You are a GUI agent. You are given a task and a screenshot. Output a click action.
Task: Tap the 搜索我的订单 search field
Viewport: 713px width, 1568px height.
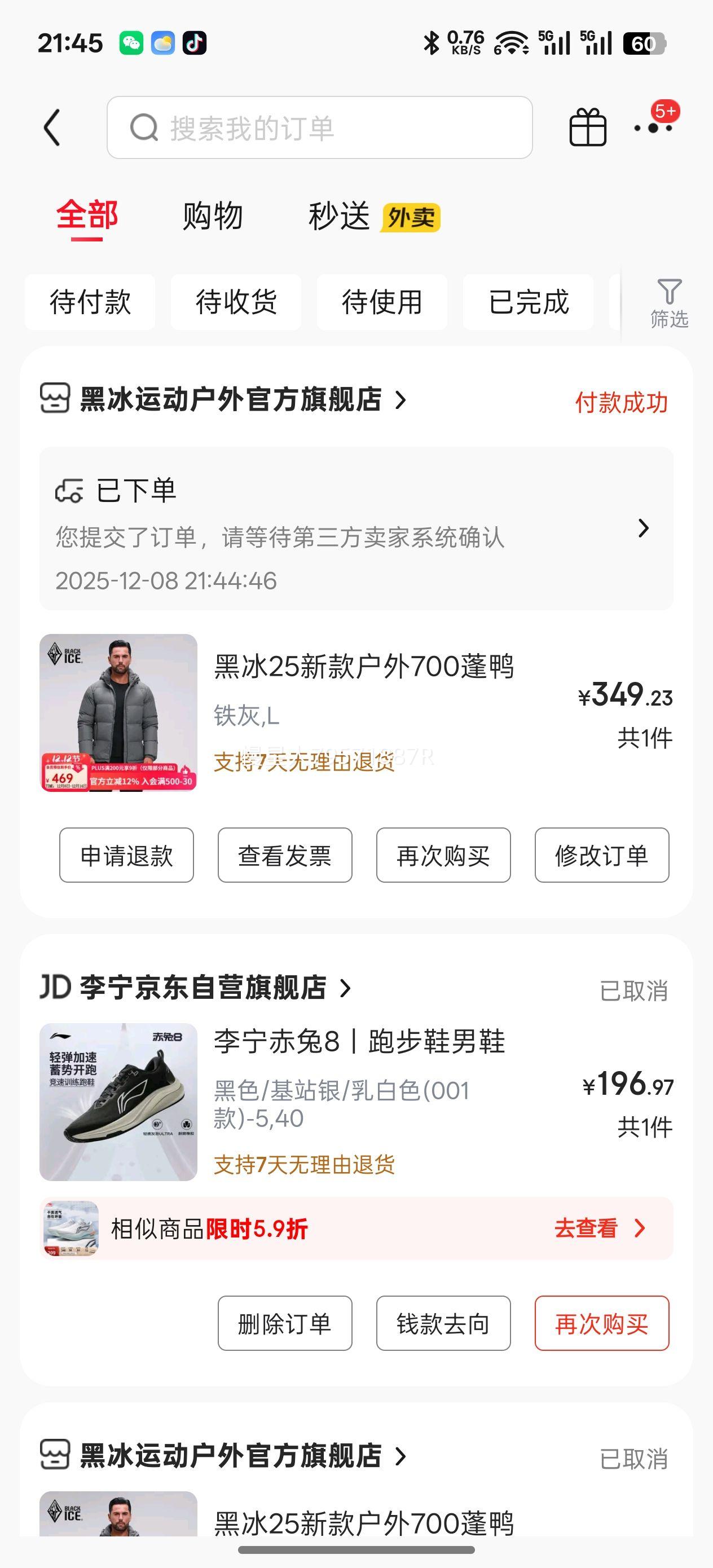(x=316, y=129)
